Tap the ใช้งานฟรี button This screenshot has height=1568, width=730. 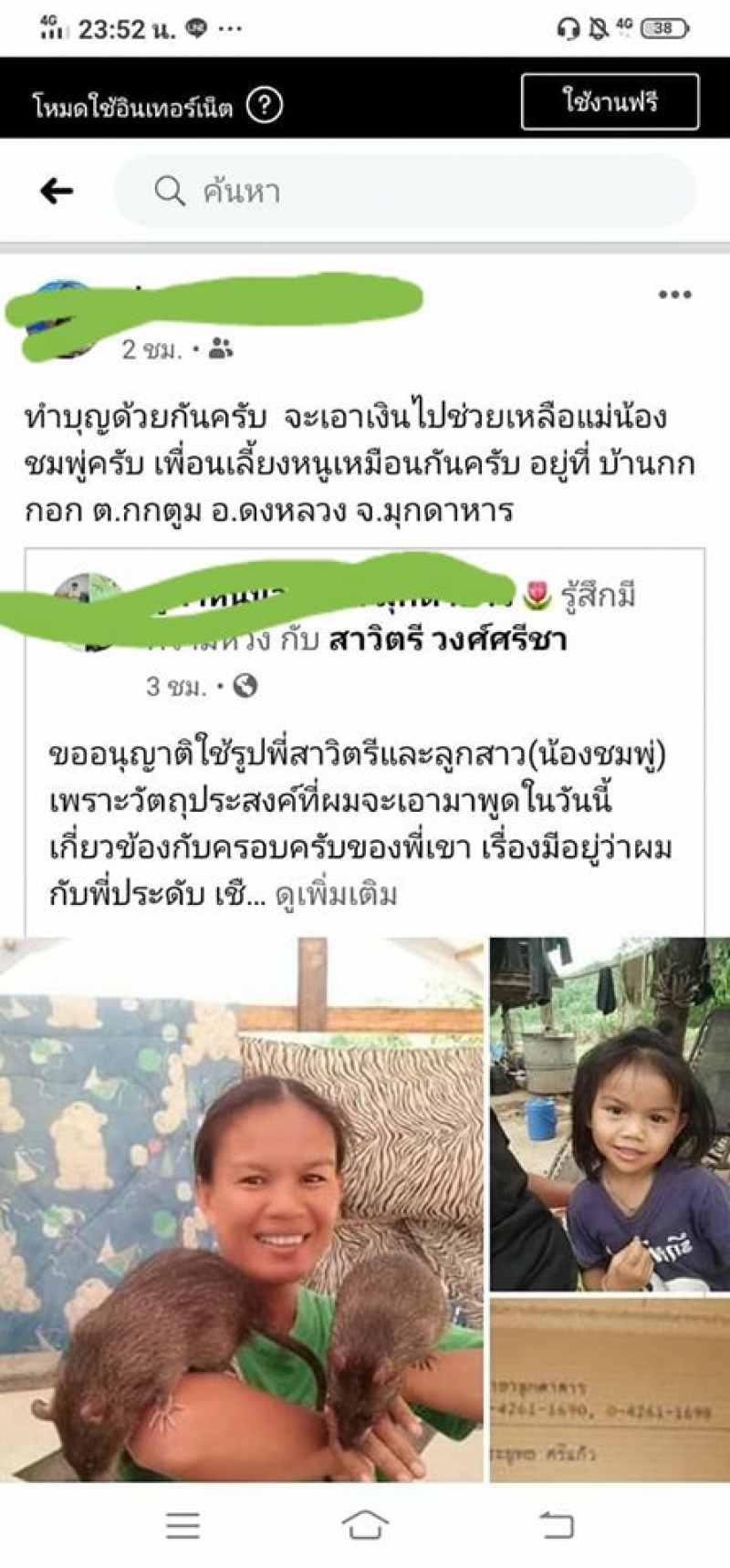click(x=610, y=101)
